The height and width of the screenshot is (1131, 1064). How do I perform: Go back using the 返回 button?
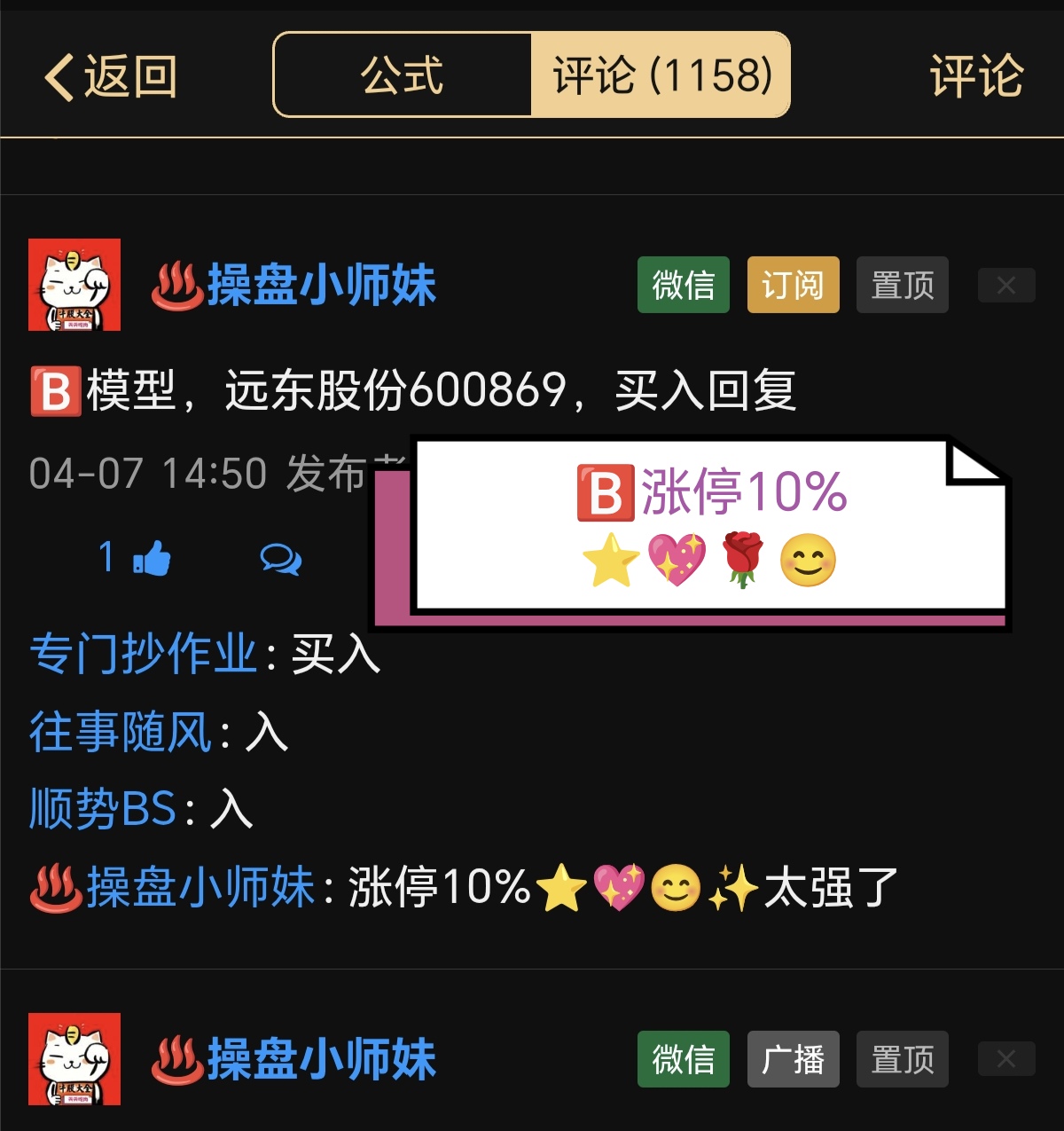[x=111, y=76]
